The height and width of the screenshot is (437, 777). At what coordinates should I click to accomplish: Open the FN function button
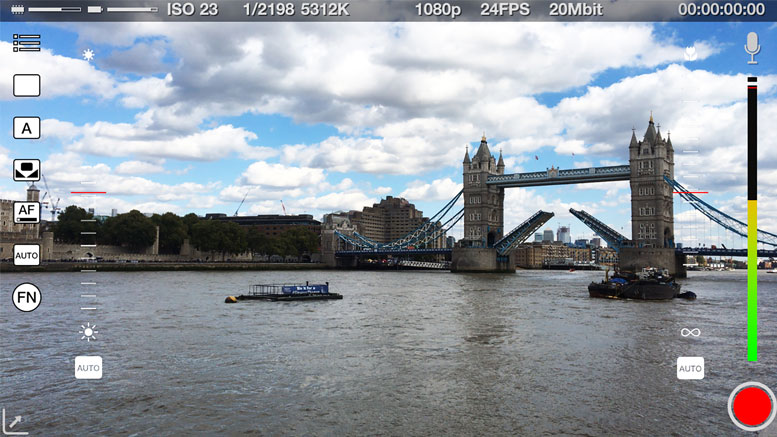coord(26,297)
